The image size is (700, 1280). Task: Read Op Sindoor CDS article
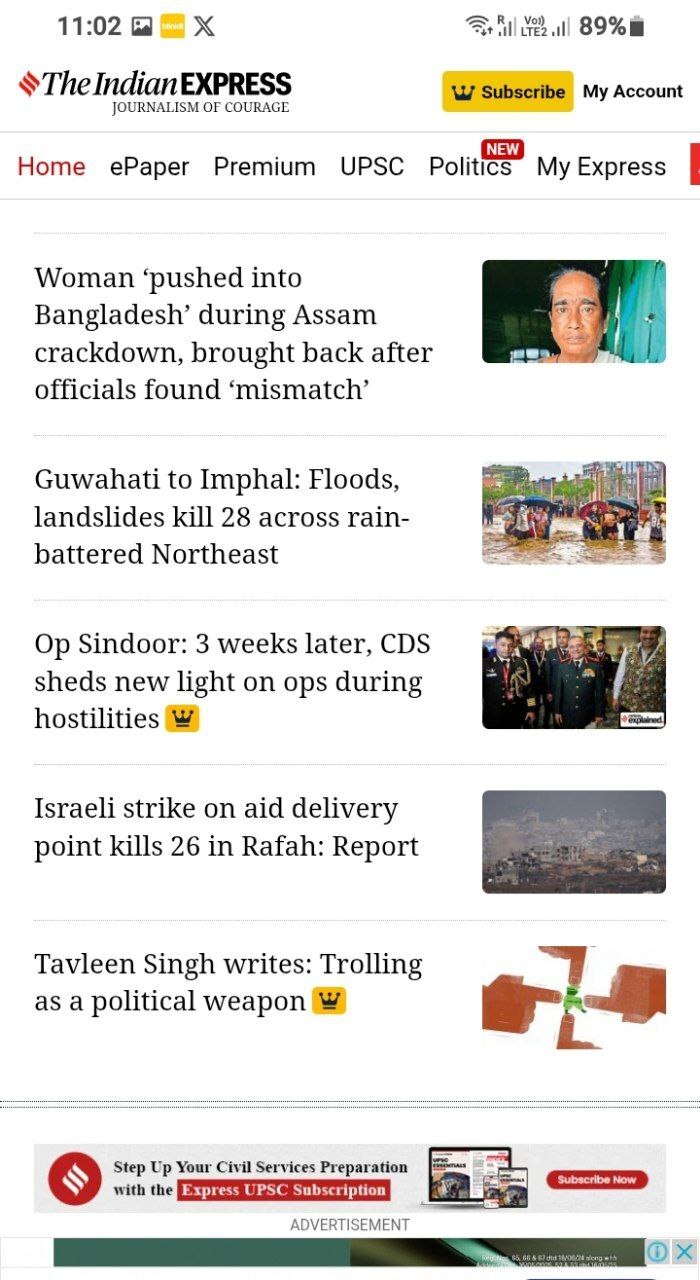[x=232, y=681]
